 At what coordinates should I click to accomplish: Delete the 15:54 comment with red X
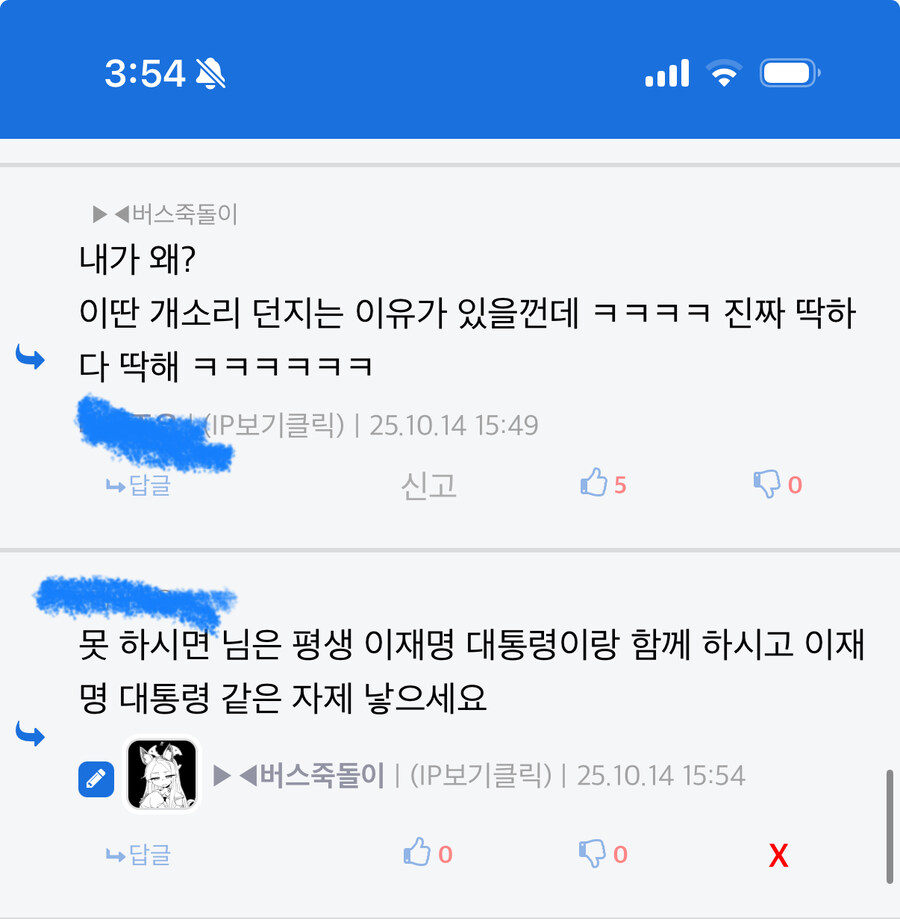click(778, 855)
